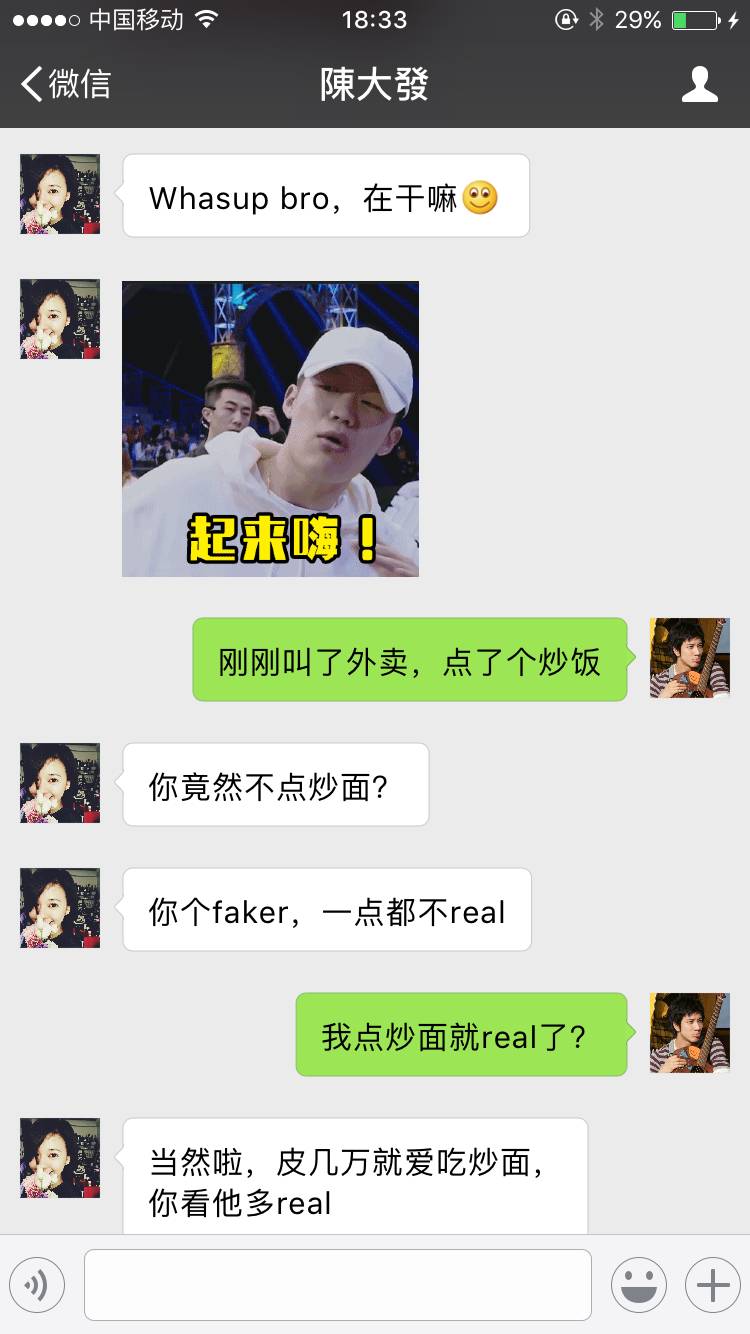Open the emoji sticker panel

click(639, 1285)
